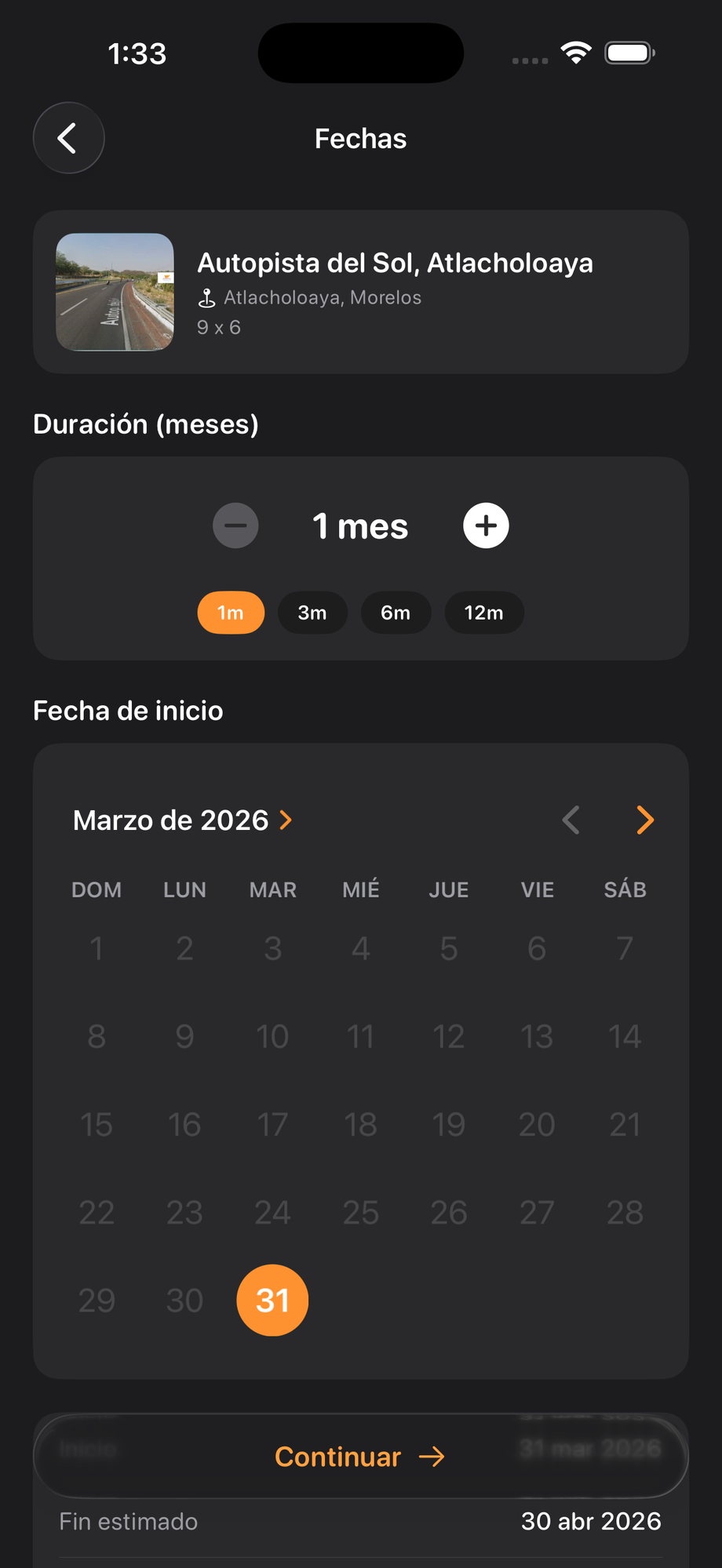Select March 15 on the calendar
722x1568 pixels.
pos(97,1123)
